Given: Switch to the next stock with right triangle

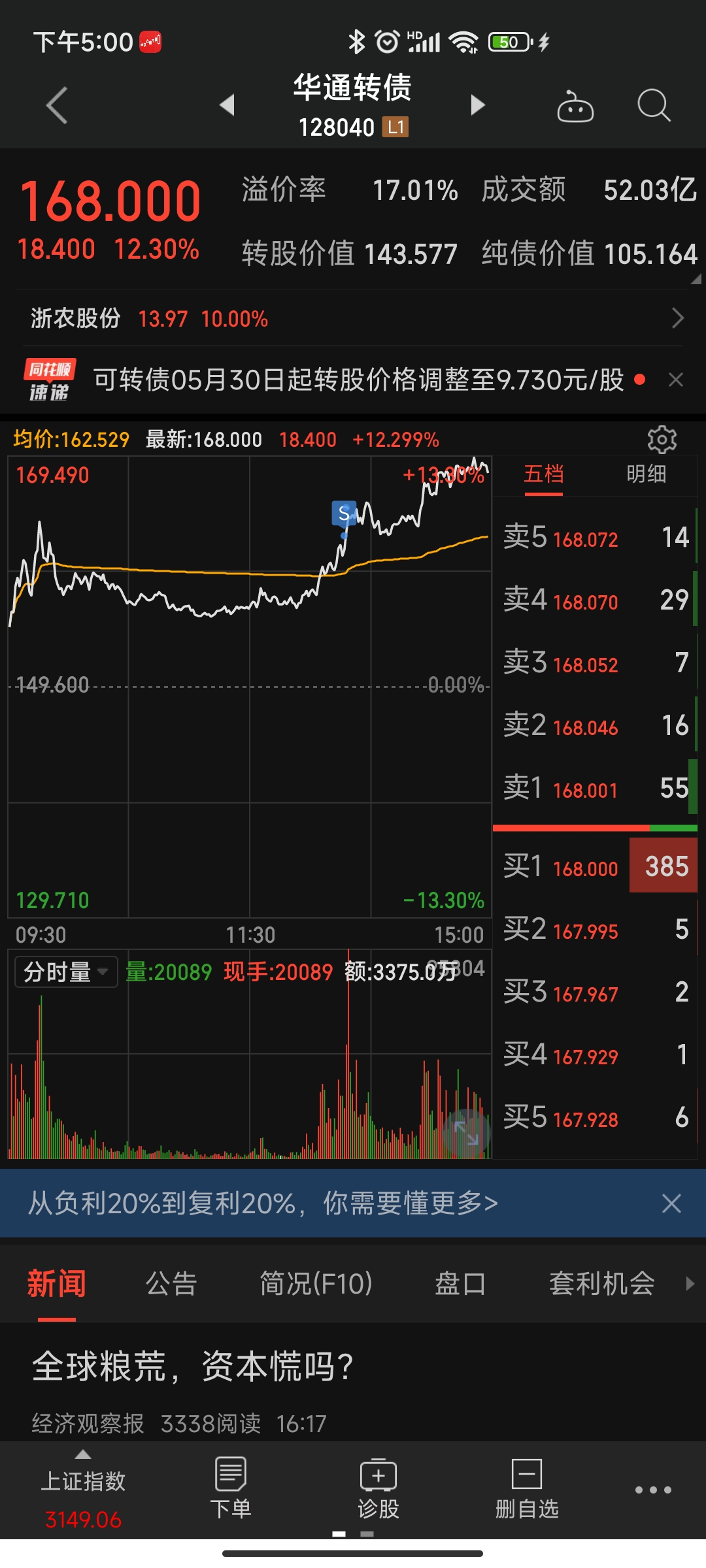Looking at the screenshot, I should pos(478,105).
